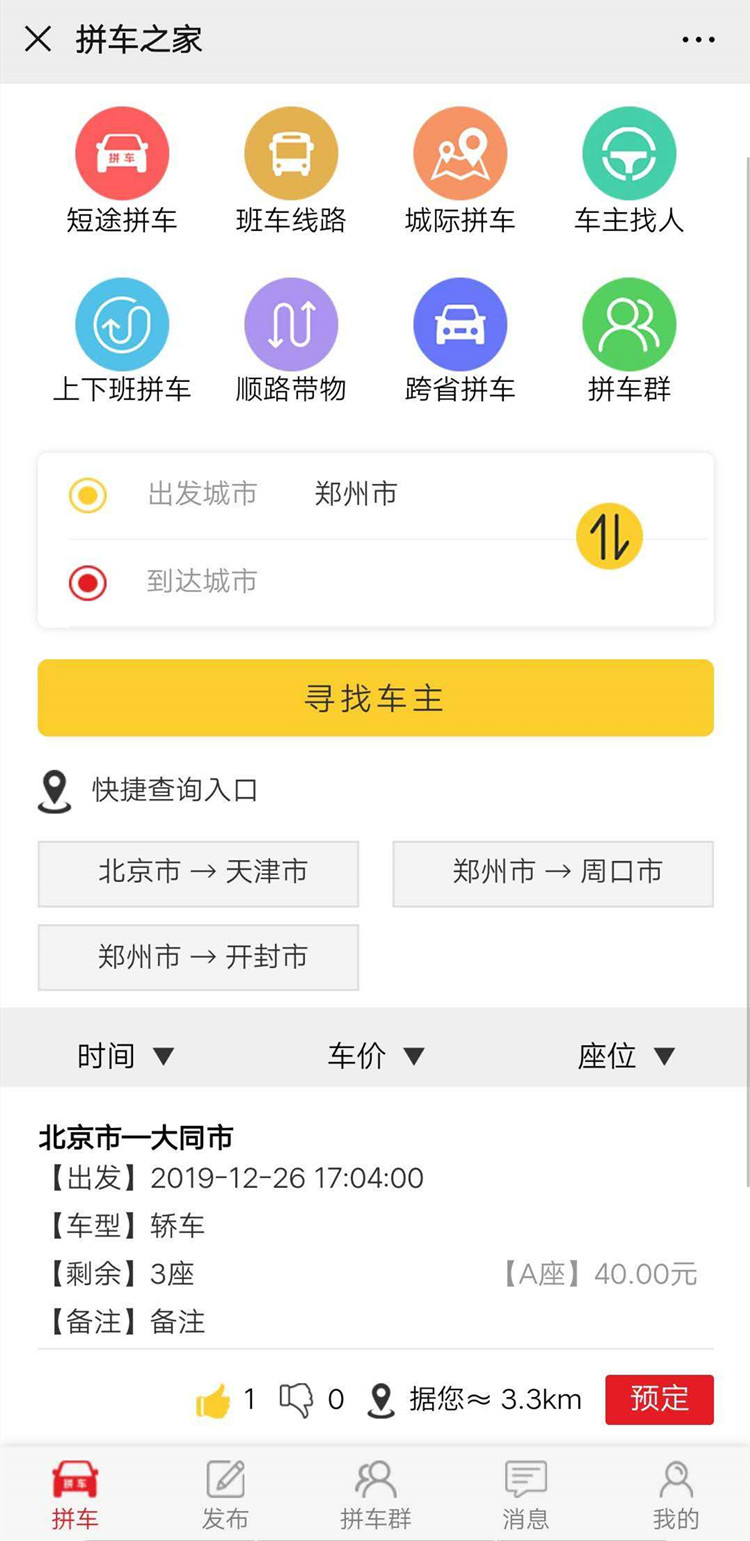Expand the 车价 sort dropdown
This screenshot has height=1541, width=750.
(x=375, y=1056)
